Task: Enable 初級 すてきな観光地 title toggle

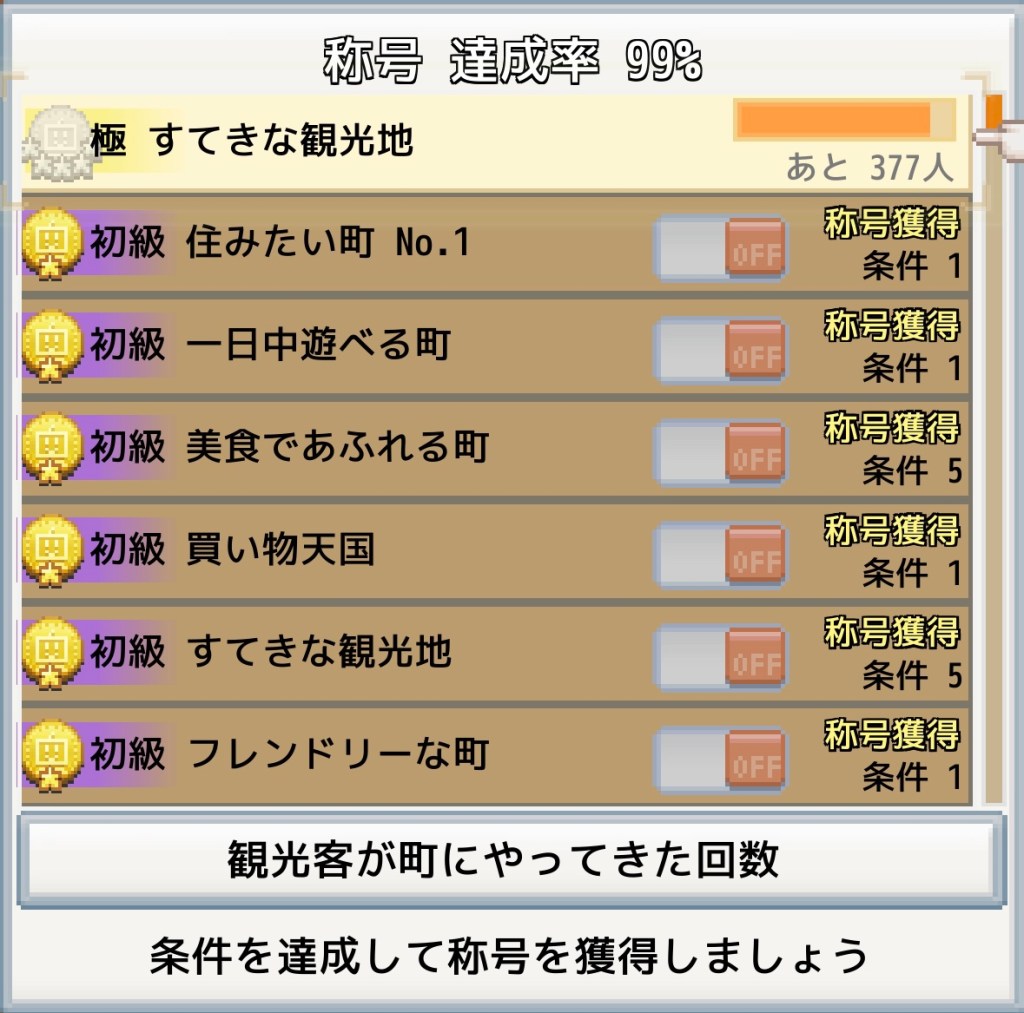Action: tap(720, 657)
